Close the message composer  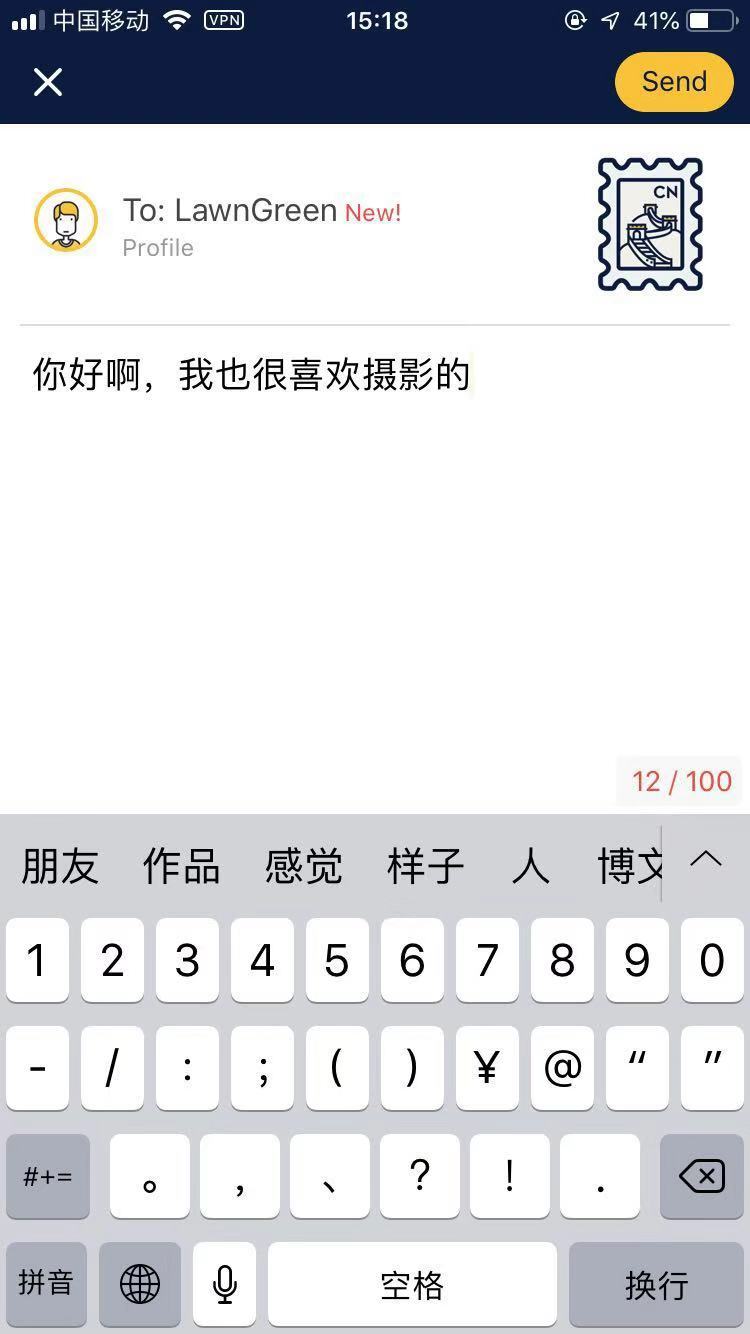click(x=48, y=82)
